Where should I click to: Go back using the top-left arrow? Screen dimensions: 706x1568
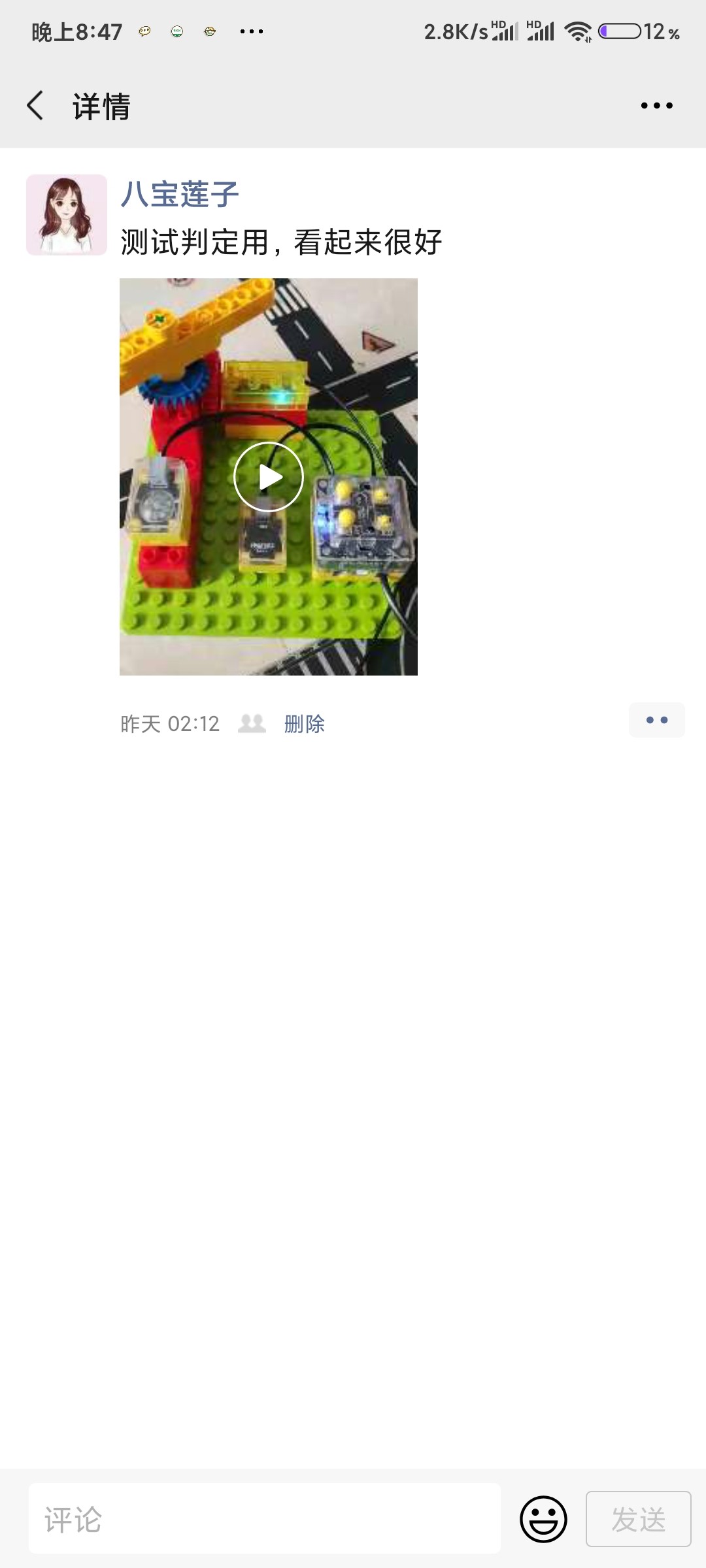(35, 106)
